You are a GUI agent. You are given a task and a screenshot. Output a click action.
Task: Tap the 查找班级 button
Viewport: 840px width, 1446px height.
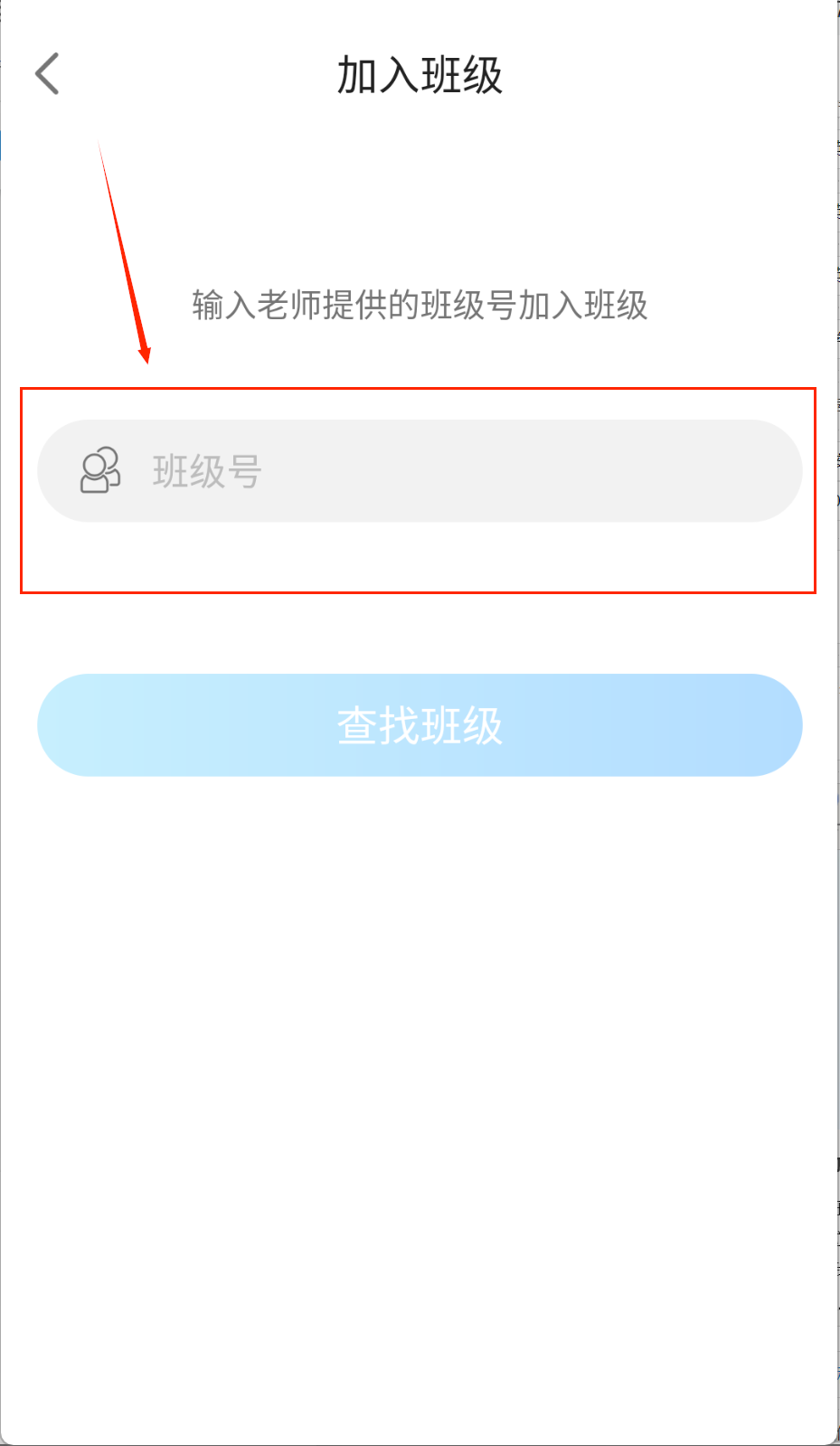pyautogui.click(x=420, y=725)
